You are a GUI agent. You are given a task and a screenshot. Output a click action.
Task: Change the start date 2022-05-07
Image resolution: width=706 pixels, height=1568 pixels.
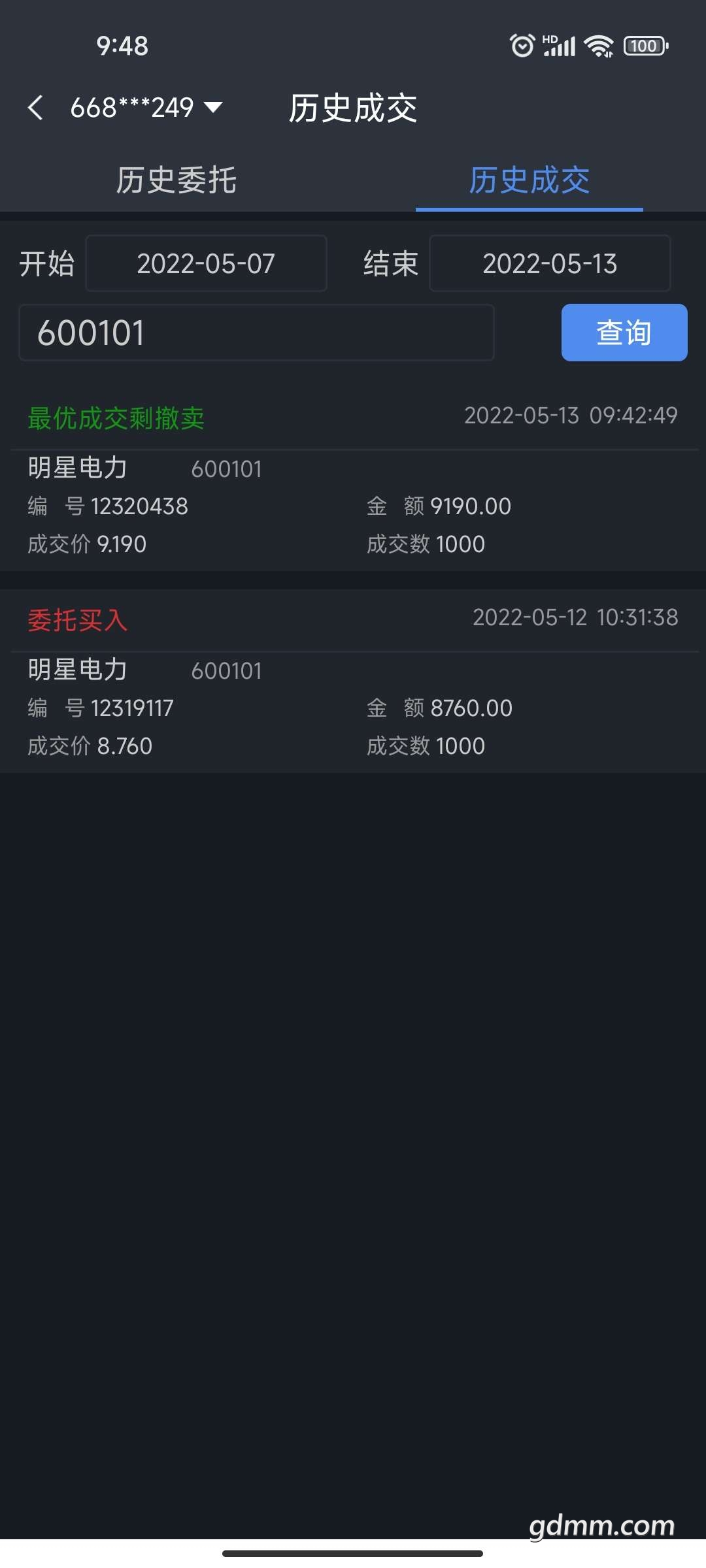tap(206, 264)
